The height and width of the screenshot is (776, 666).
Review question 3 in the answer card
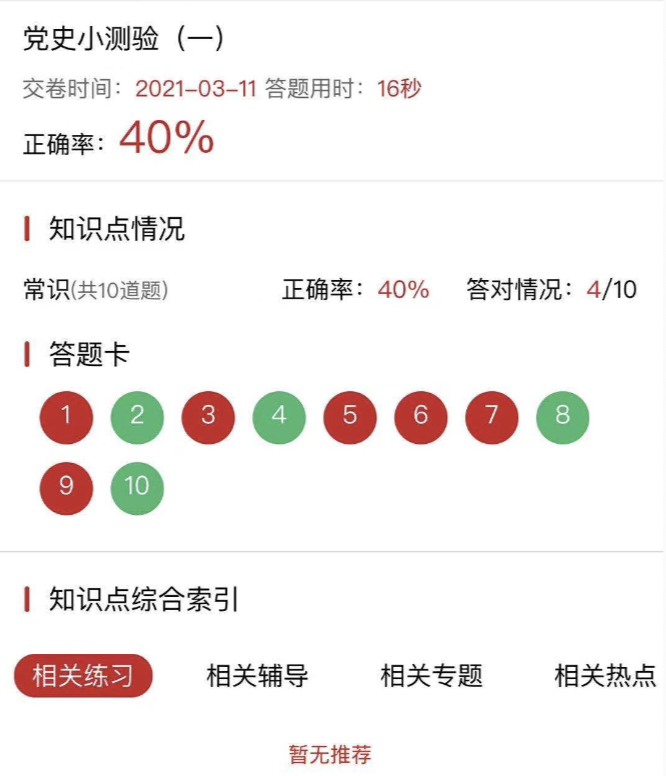[208, 417]
